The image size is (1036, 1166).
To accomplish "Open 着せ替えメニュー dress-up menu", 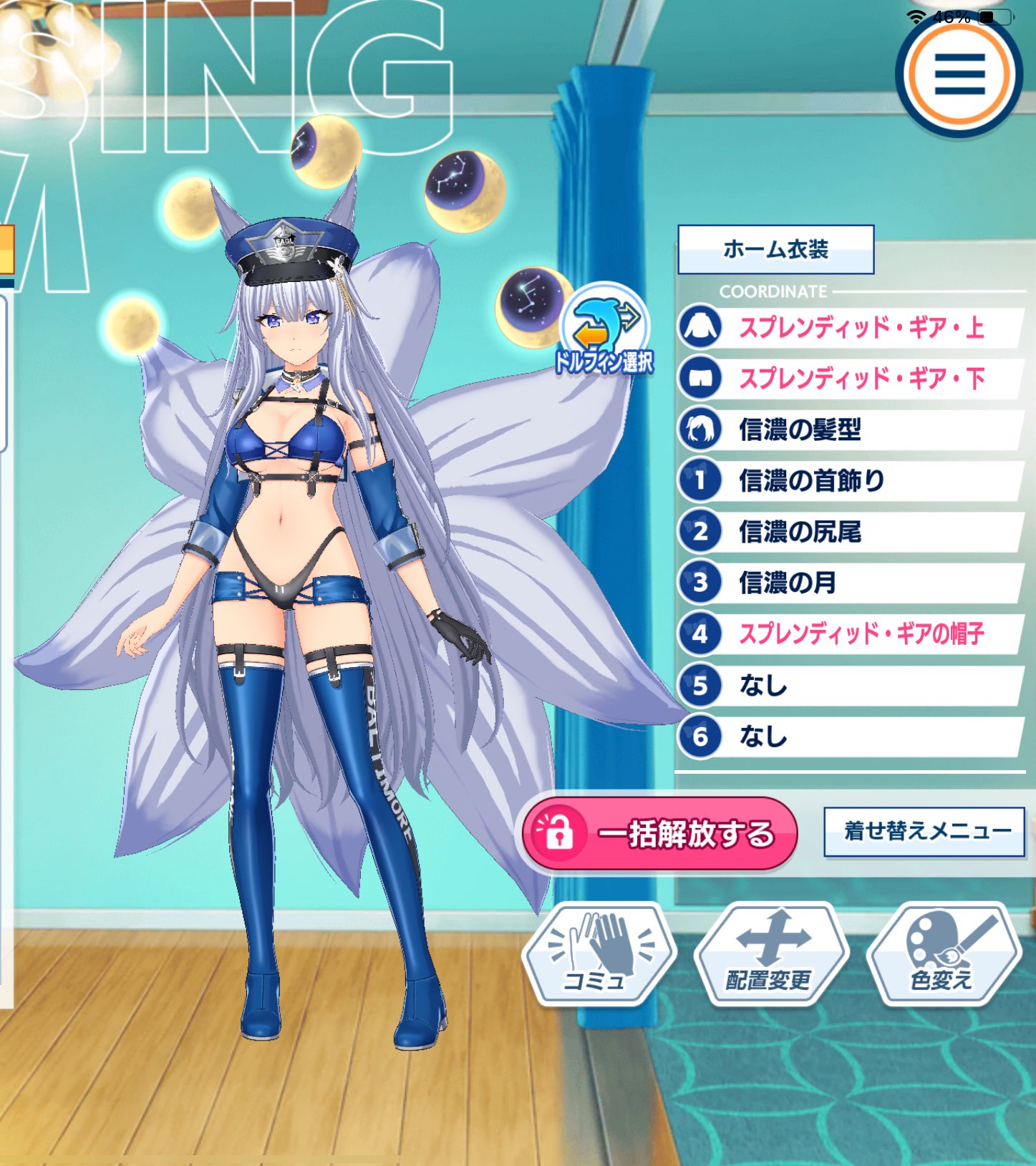I will point(924,831).
